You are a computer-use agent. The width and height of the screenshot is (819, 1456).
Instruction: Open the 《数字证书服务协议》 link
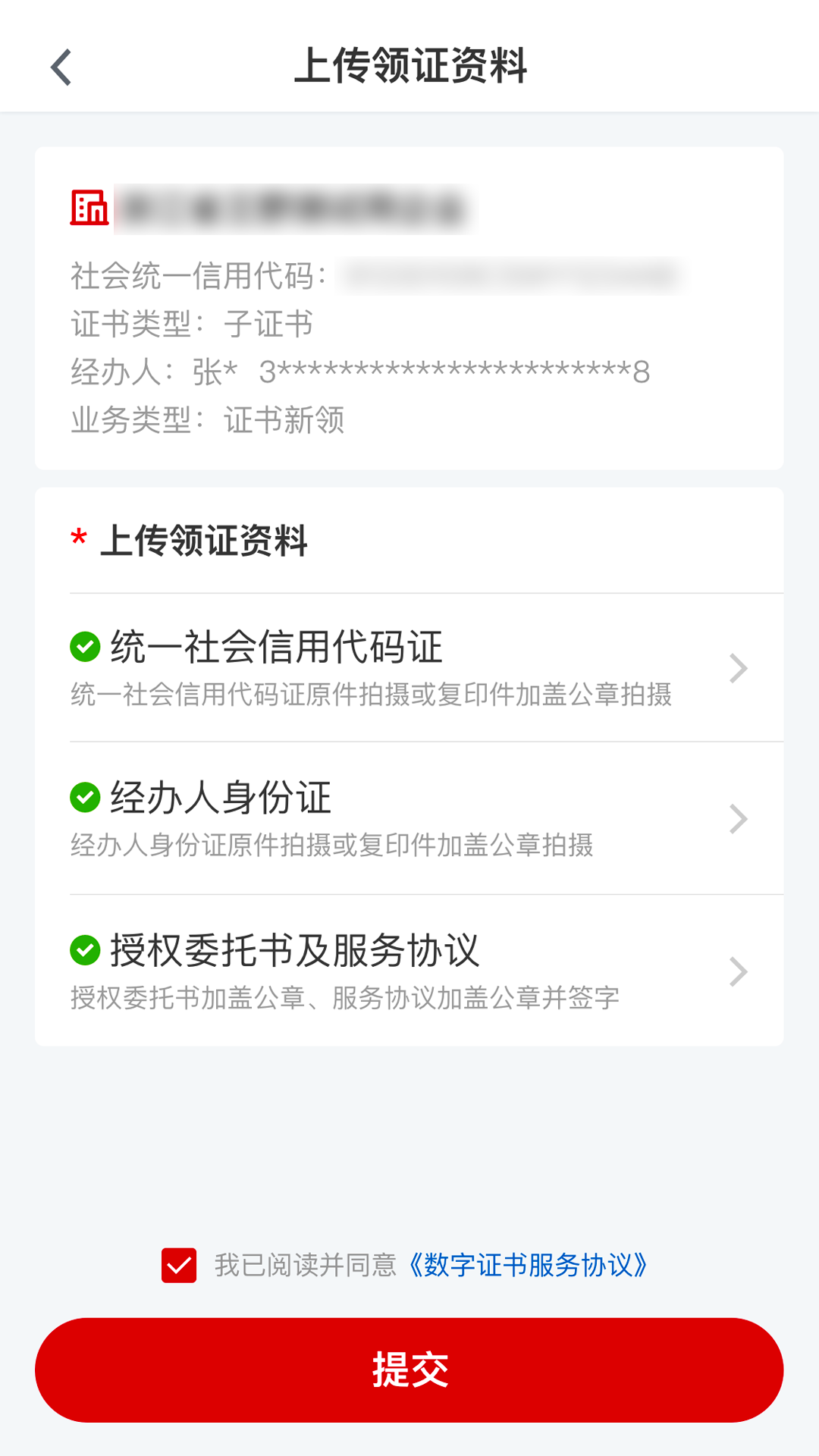click(529, 1266)
